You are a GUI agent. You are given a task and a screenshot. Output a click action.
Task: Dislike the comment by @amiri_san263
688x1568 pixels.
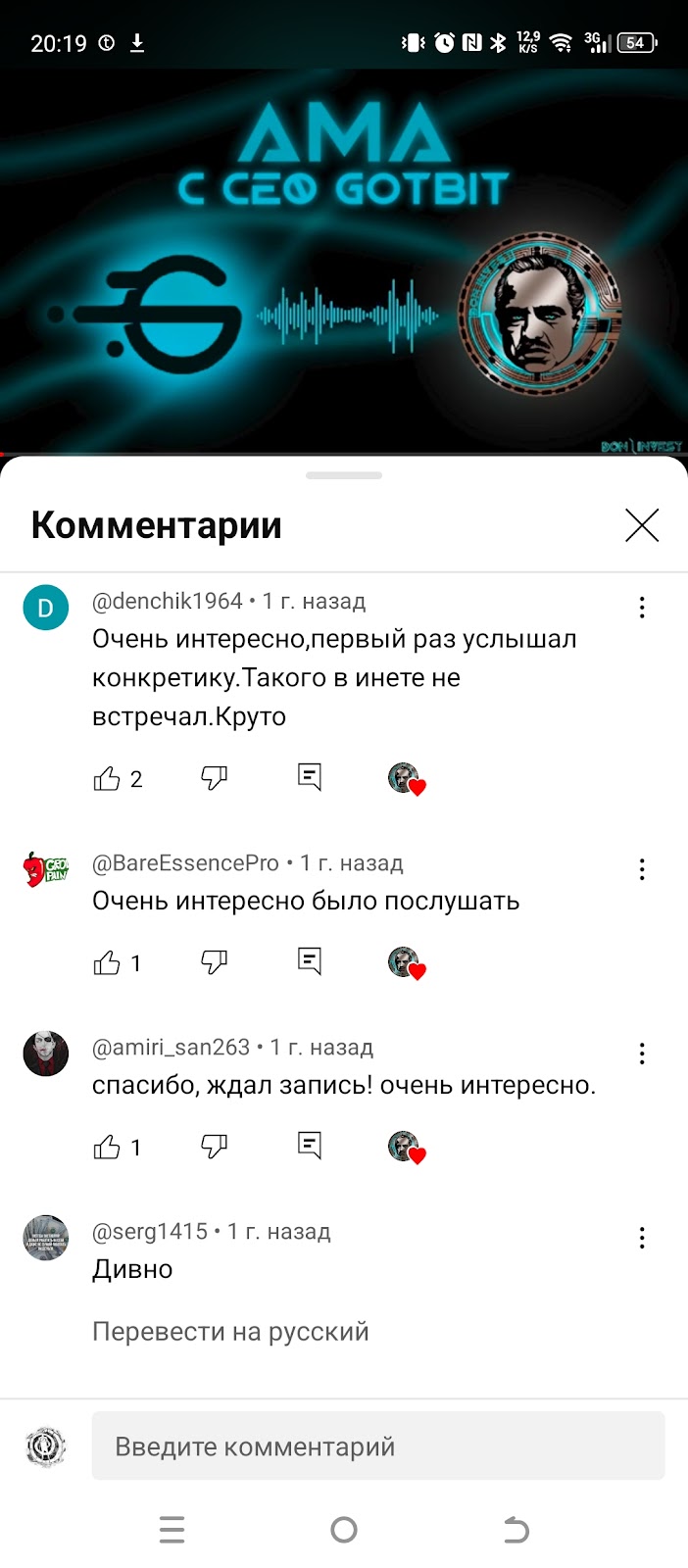click(x=214, y=1147)
